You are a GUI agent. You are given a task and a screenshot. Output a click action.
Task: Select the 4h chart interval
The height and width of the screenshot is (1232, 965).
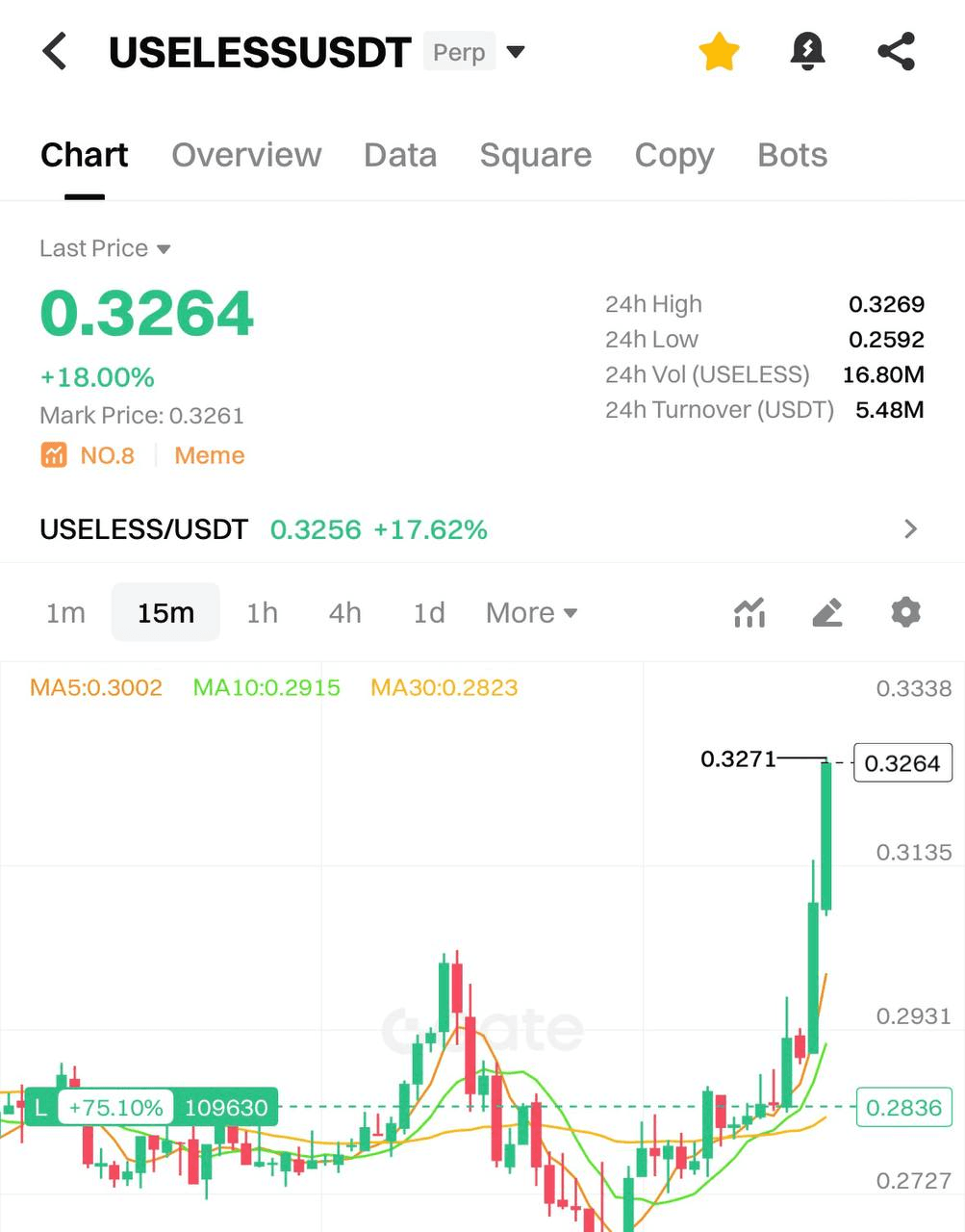point(344,613)
